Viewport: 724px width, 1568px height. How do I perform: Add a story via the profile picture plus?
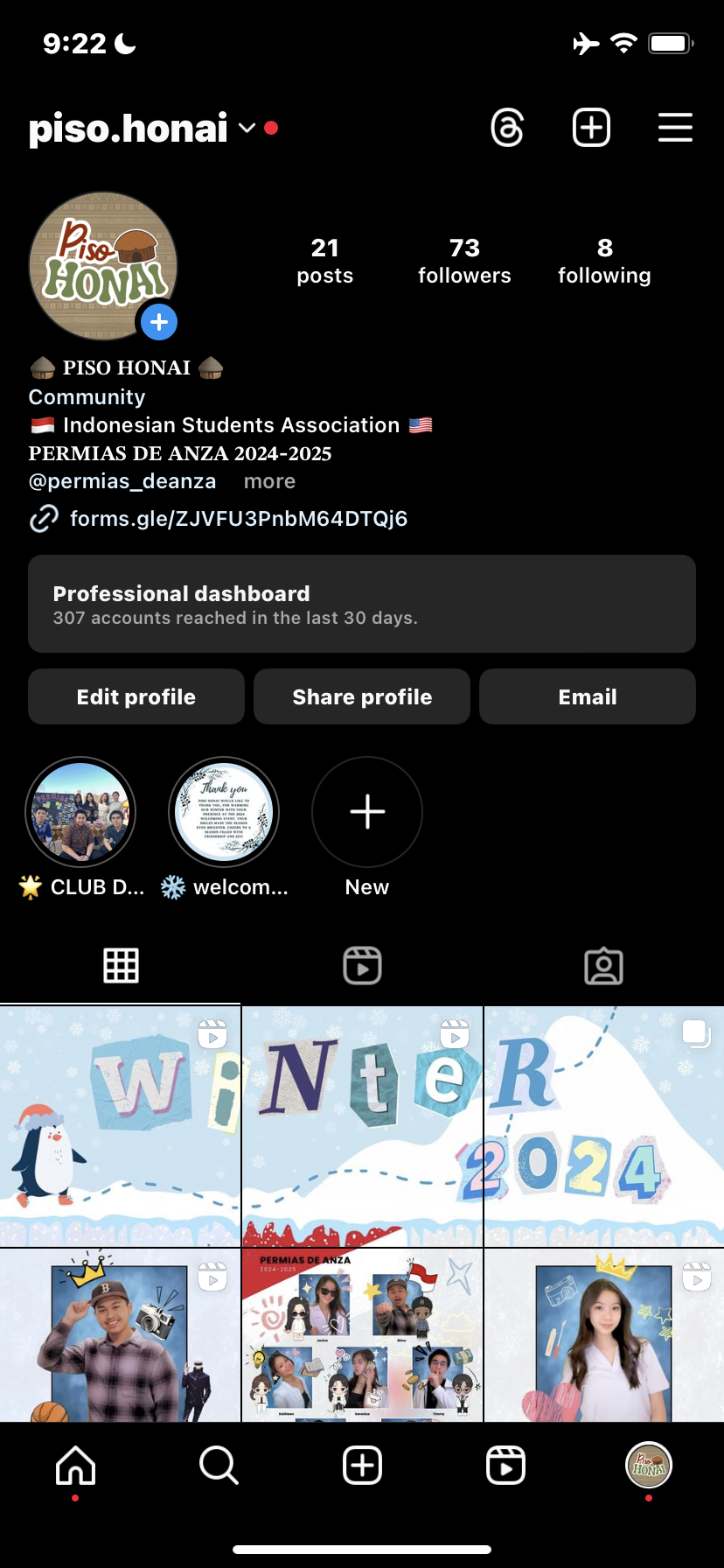pos(159,322)
